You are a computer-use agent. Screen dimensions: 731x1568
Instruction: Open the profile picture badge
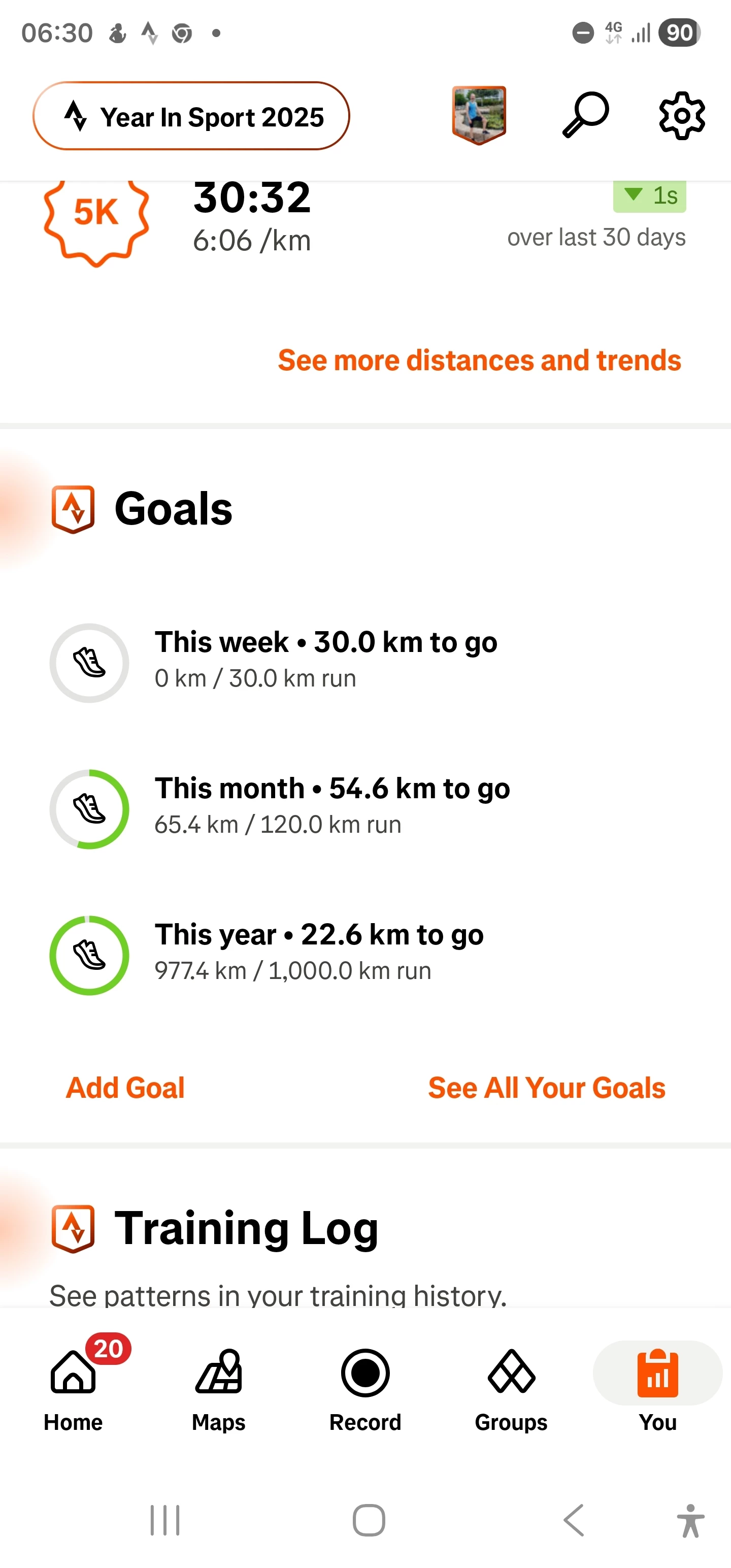click(x=479, y=115)
